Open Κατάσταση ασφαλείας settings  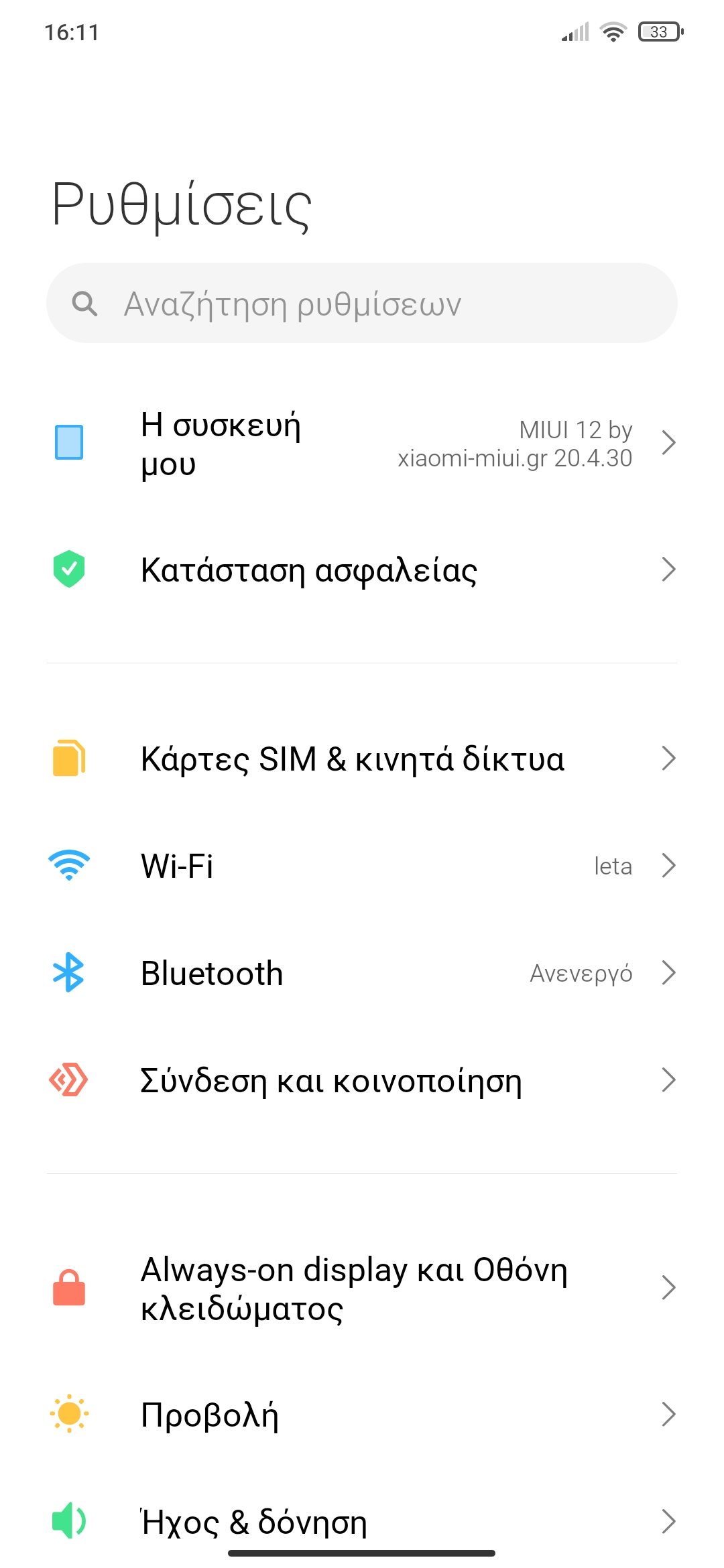coord(362,570)
